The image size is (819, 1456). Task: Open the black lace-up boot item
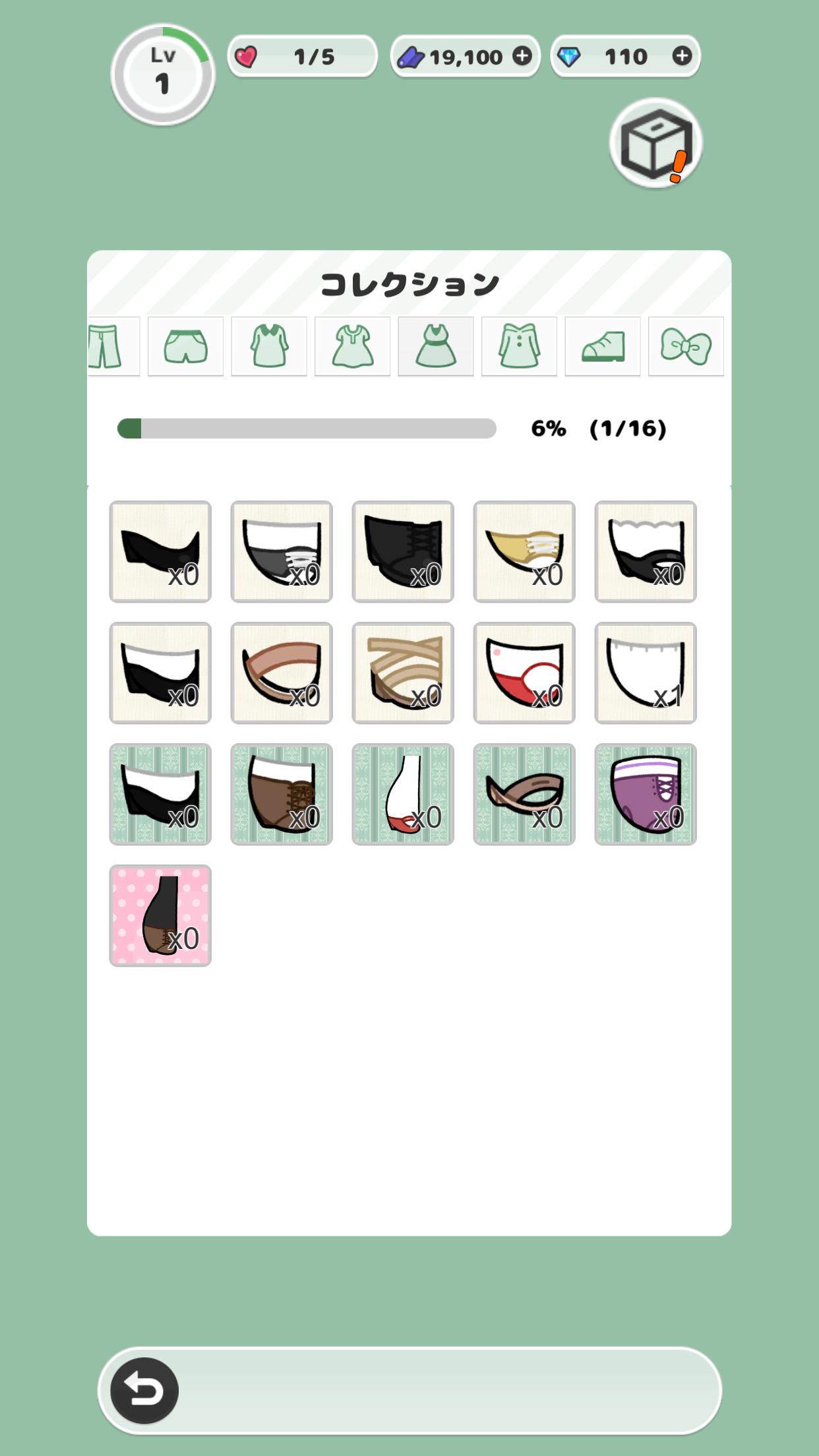(402, 551)
